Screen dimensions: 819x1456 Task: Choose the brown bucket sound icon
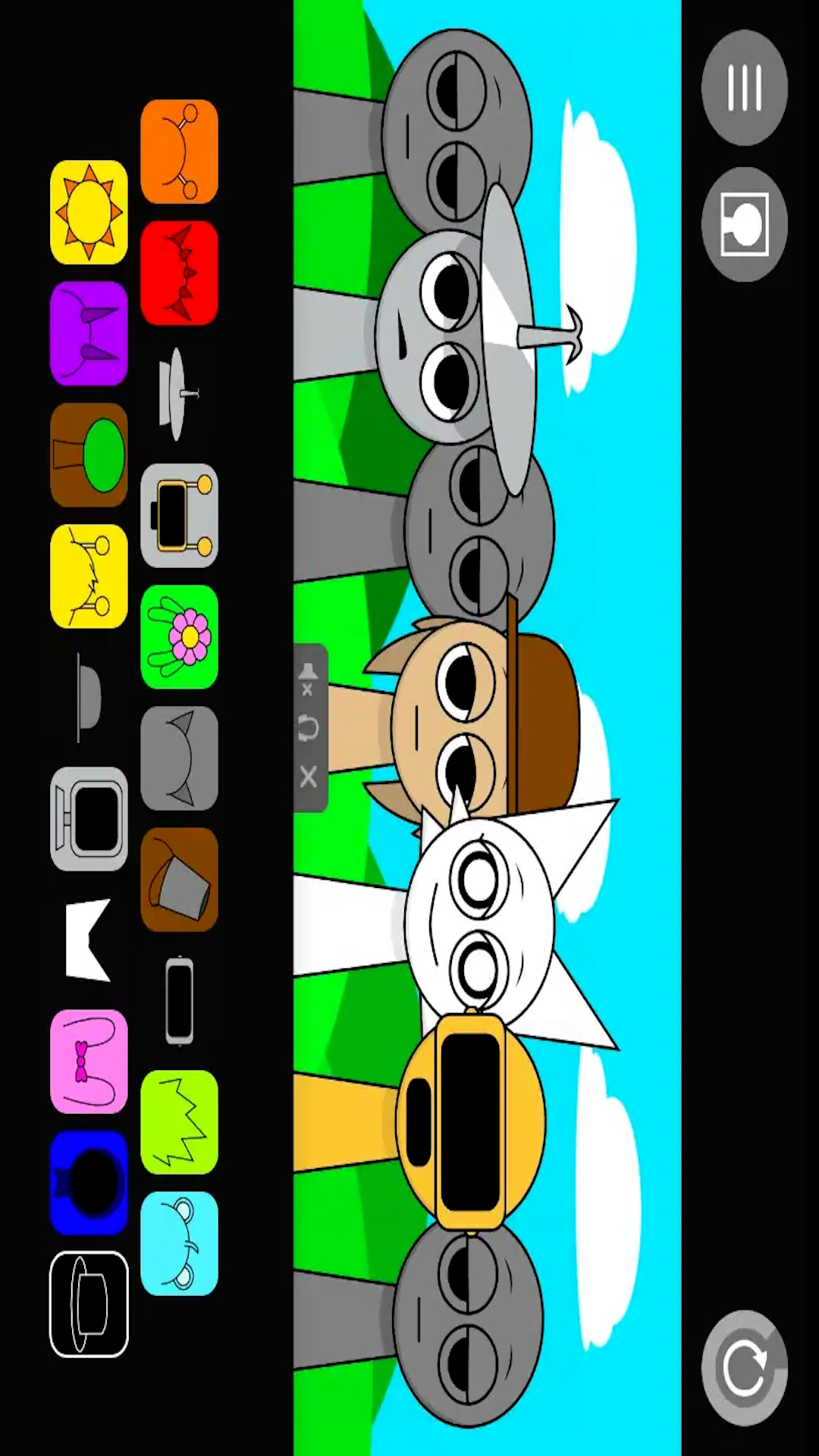coord(180,880)
